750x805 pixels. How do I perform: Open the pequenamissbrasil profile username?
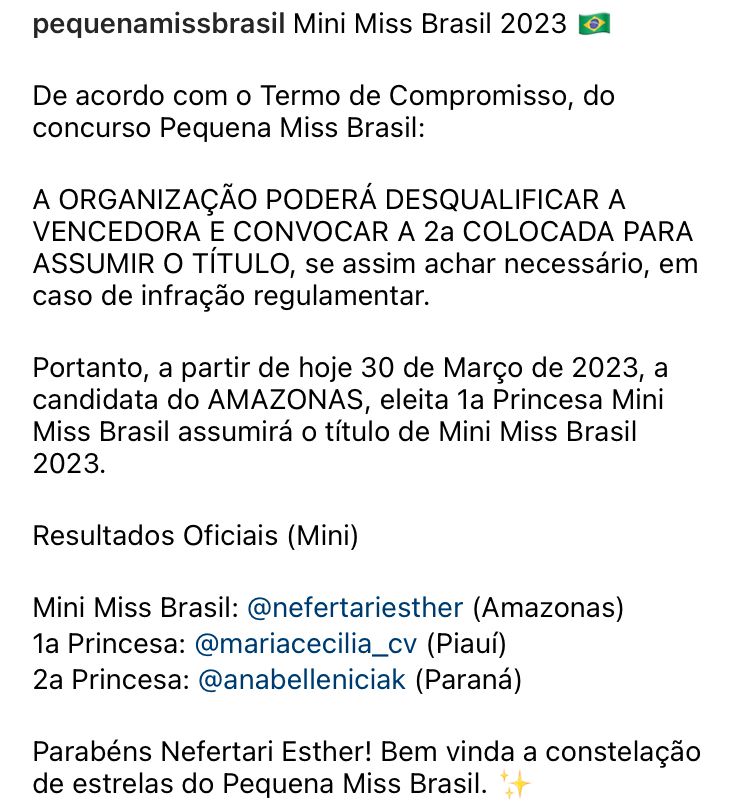(x=159, y=25)
